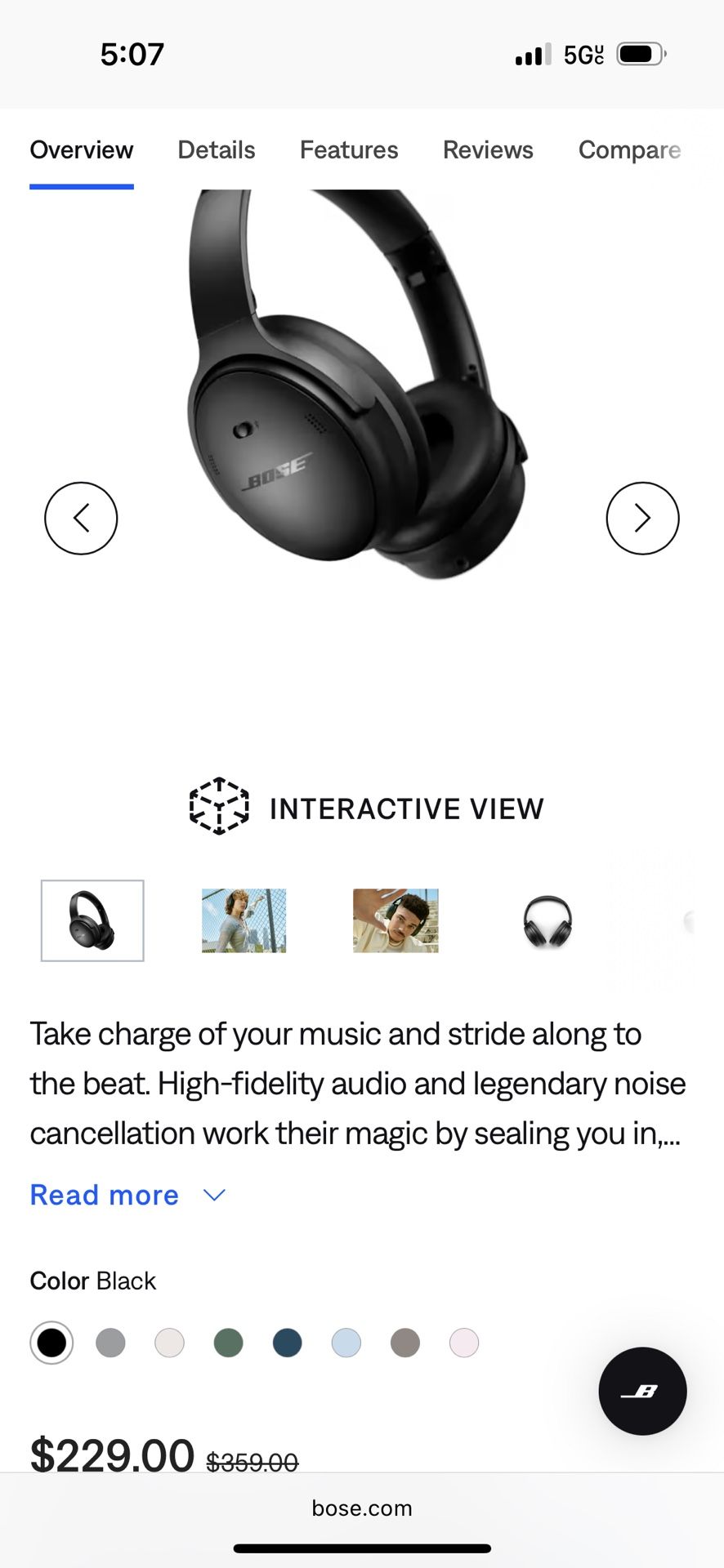Open the front-facing headphones thumbnail

pyautogui.click(x=547, y=921)
